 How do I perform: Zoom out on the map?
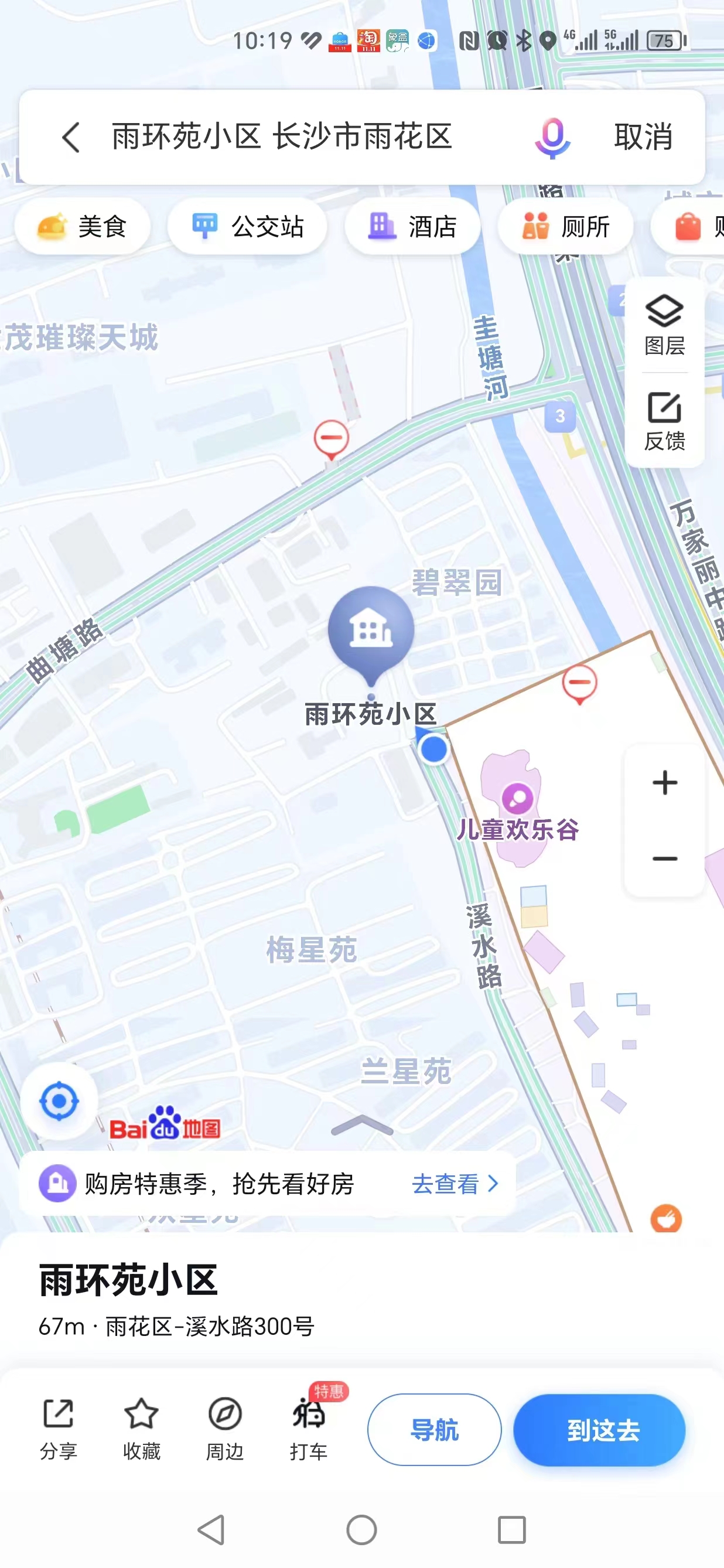tap(664, 858)
